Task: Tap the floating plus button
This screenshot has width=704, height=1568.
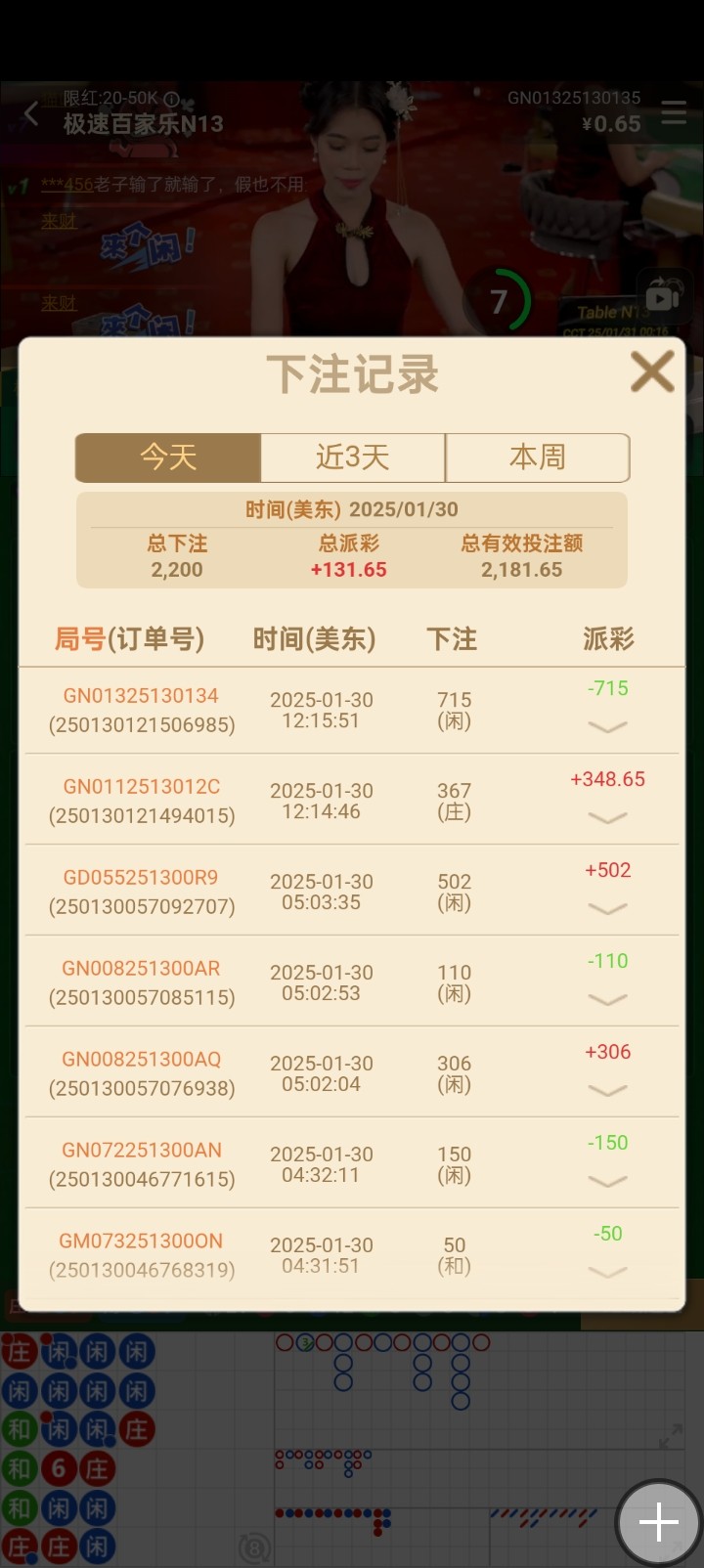Action: (x=658, y=1522)
